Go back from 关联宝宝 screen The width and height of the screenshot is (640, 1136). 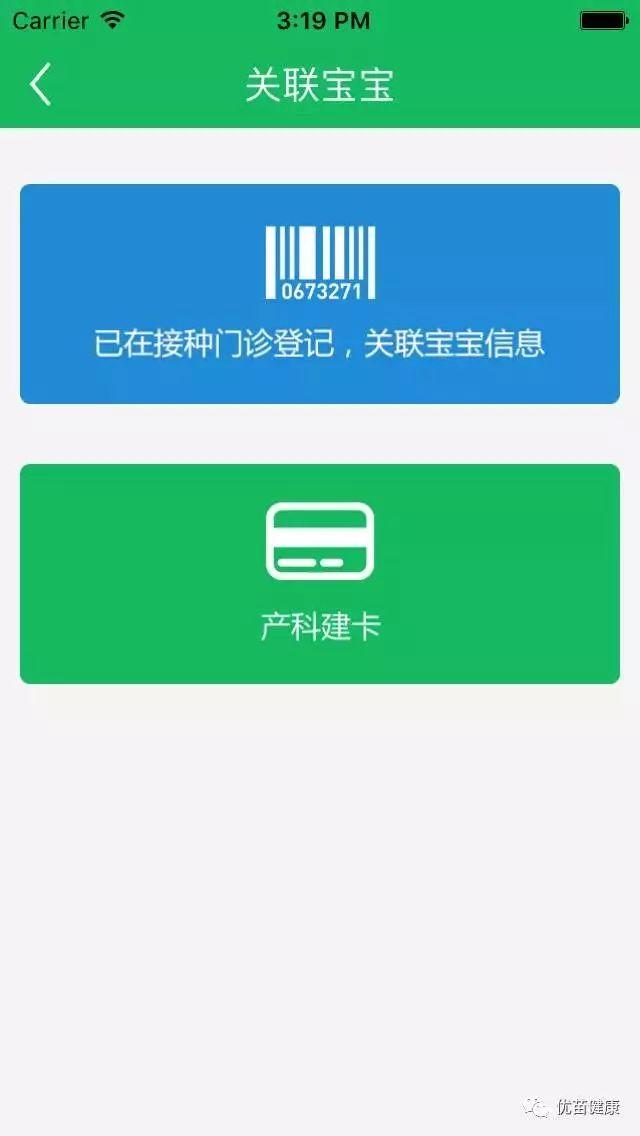[x=40, y=85]
